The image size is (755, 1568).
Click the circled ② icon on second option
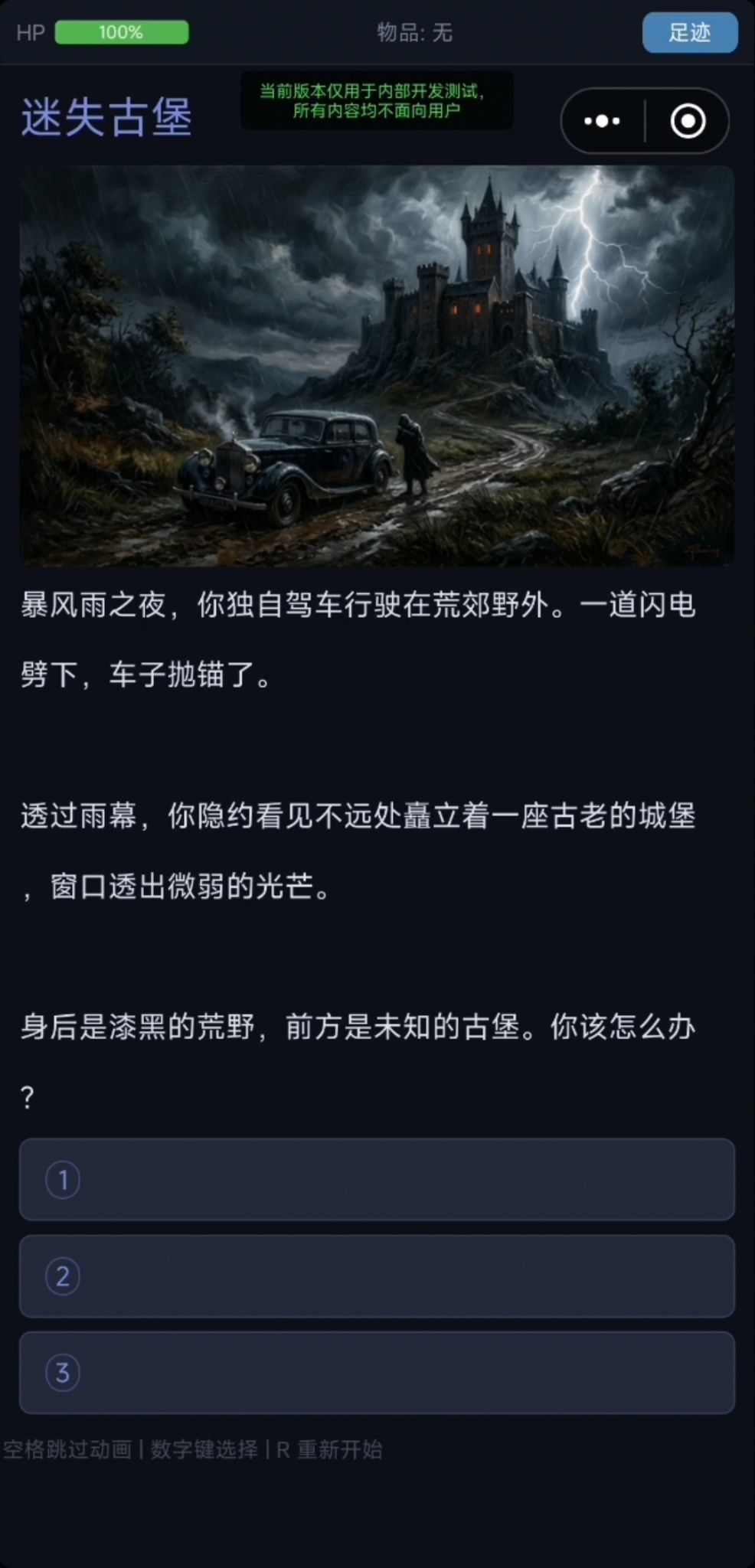point(61,1276)
